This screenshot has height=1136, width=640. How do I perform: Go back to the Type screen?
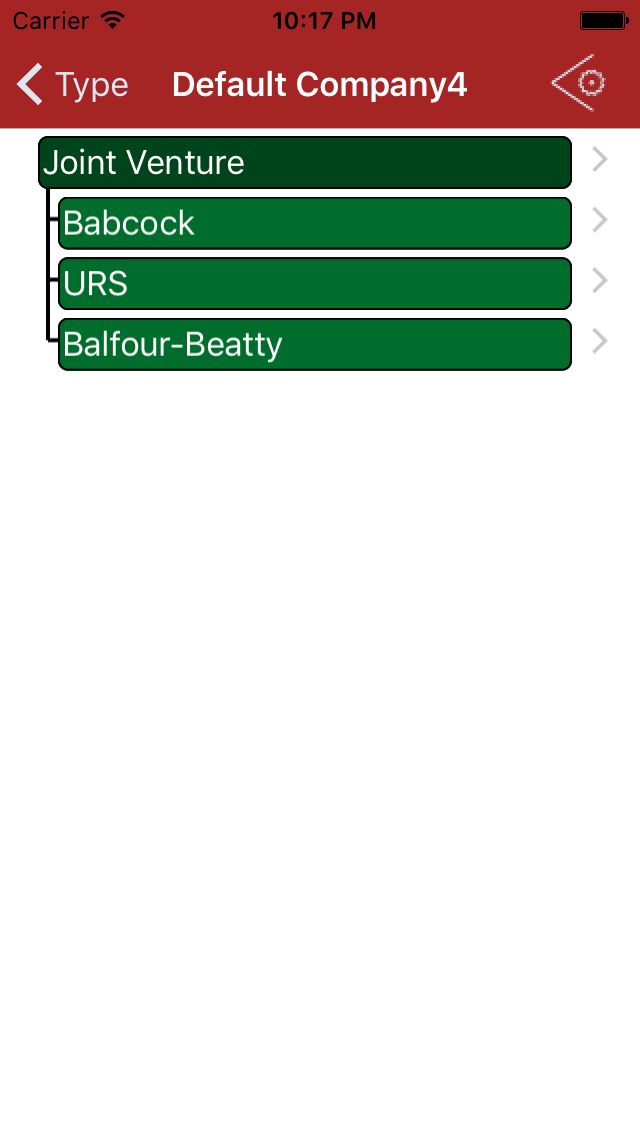click(x=72, y=85)
